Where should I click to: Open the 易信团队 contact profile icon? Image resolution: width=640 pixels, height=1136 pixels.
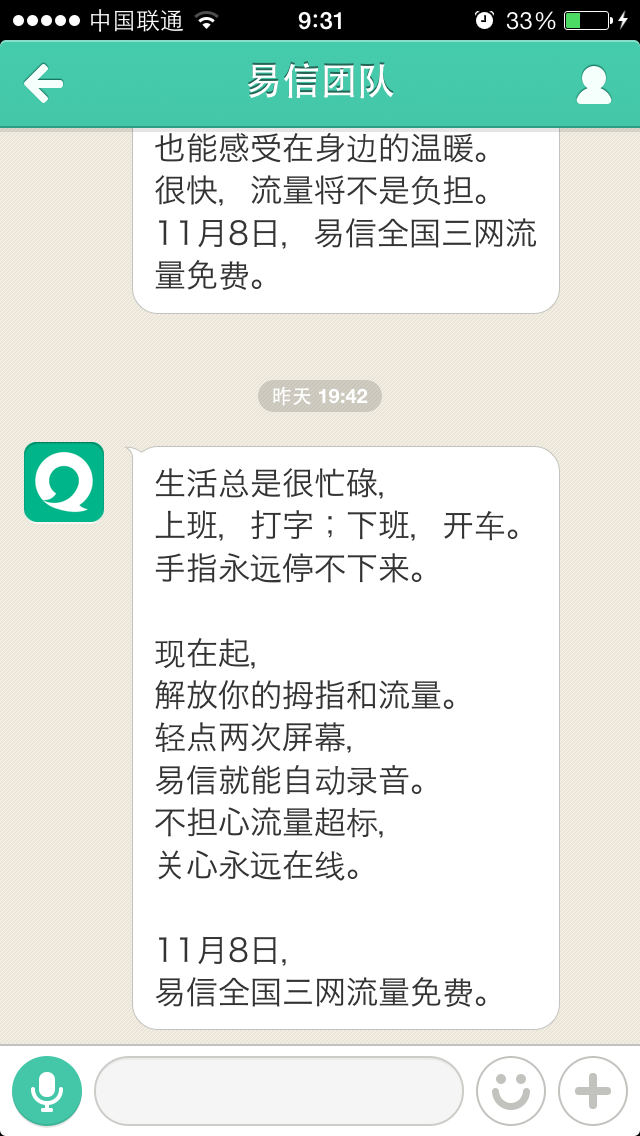594,85
